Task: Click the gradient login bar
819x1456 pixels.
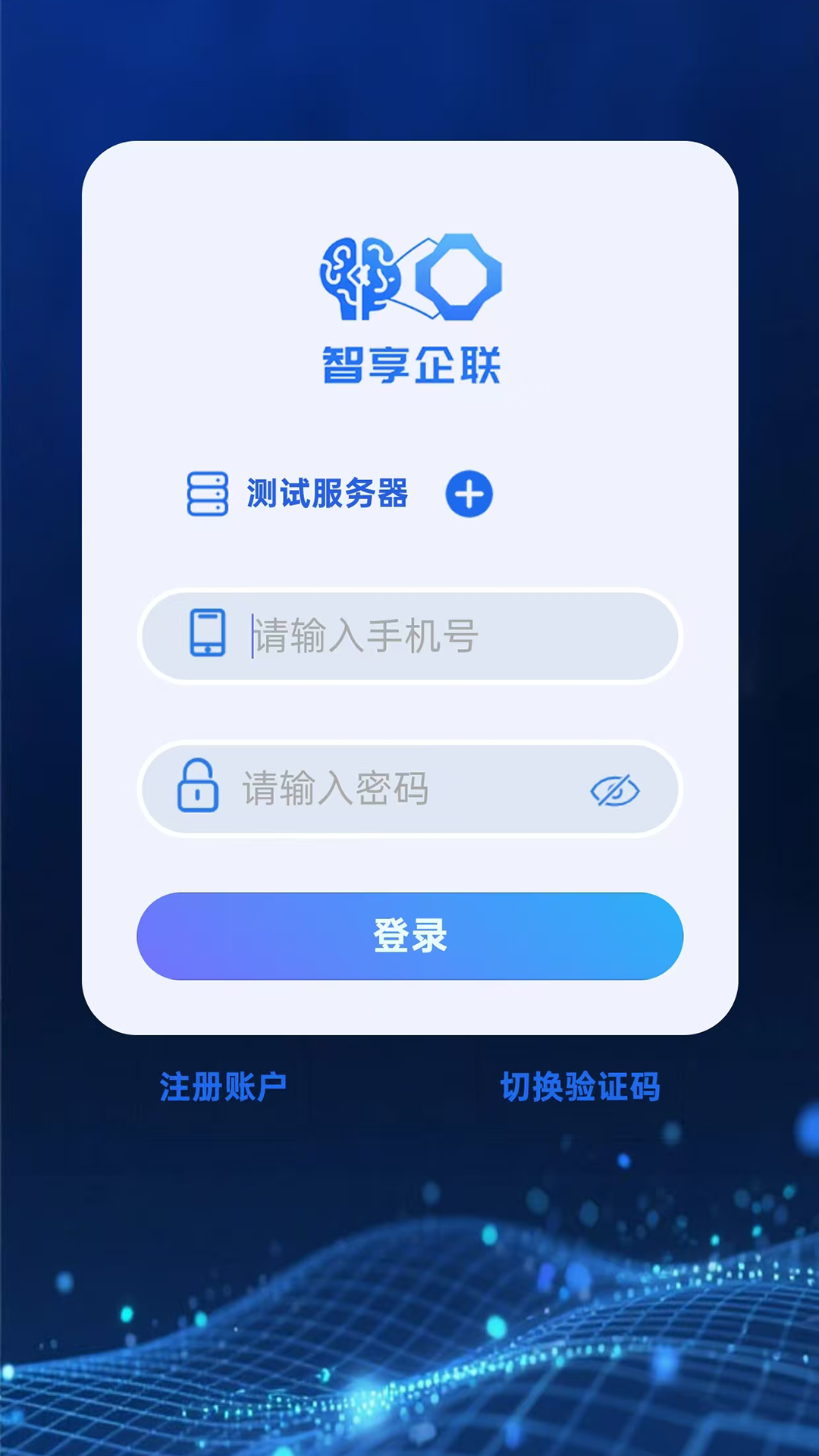Action: coord(409,937)
